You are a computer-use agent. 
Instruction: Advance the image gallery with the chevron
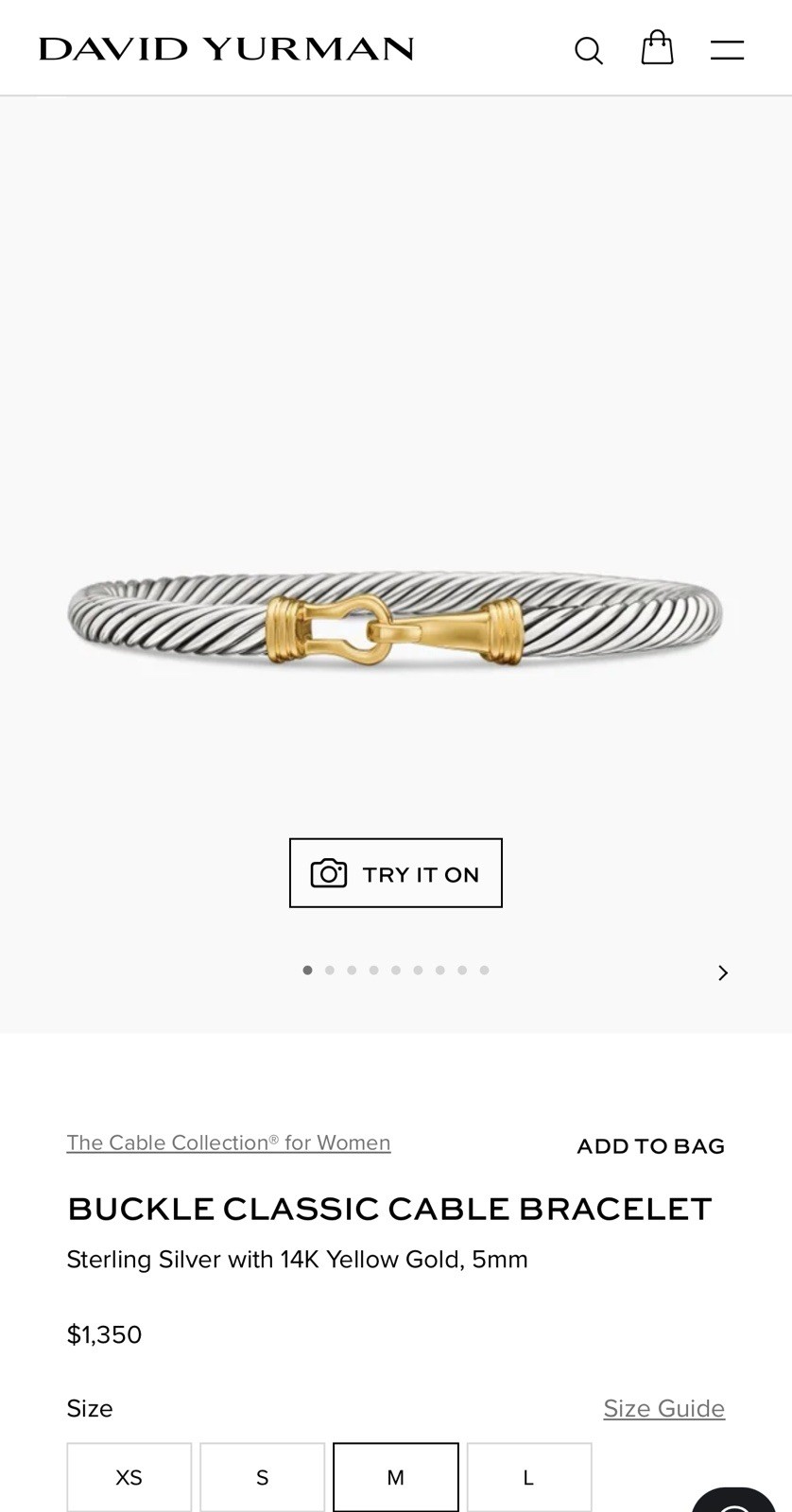coord(722,971)
